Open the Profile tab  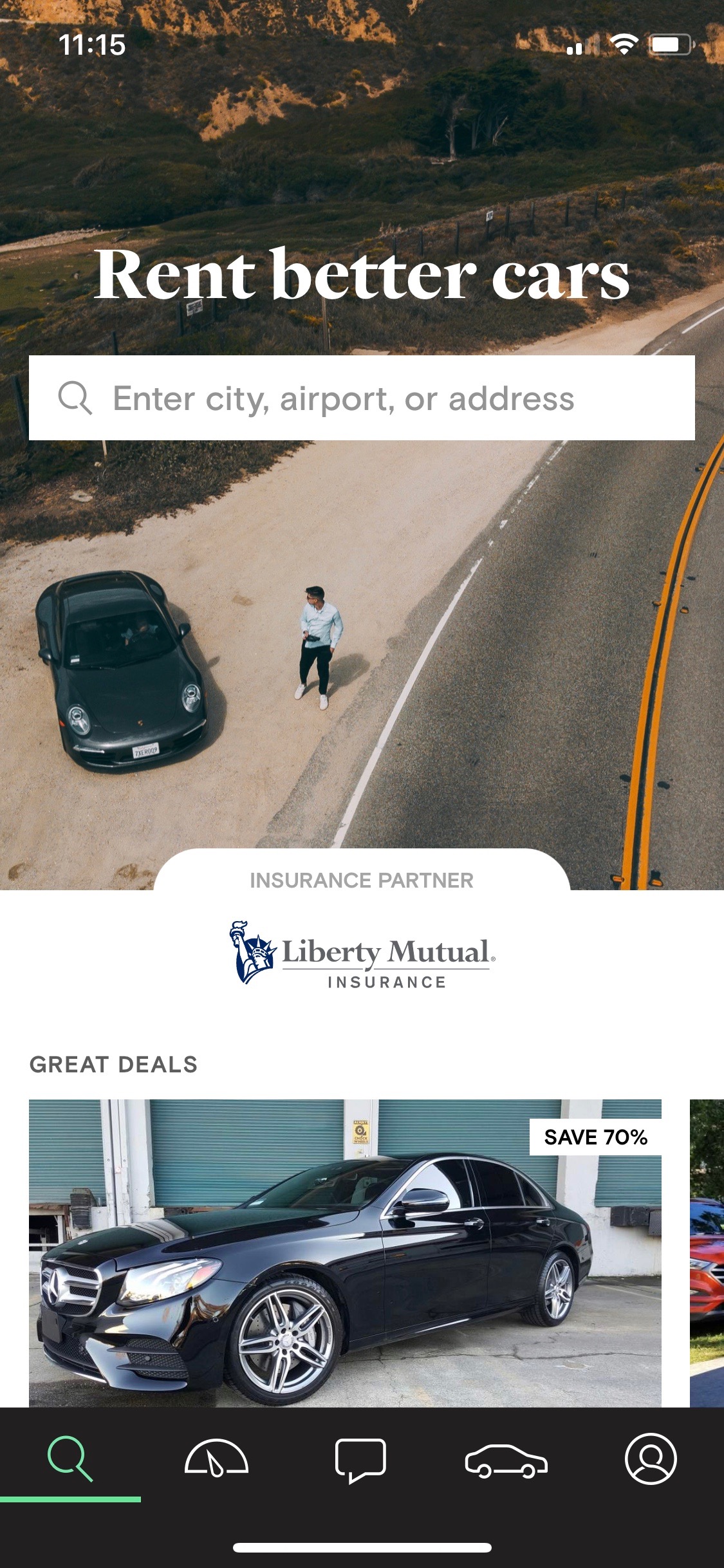click(651, 1459)
